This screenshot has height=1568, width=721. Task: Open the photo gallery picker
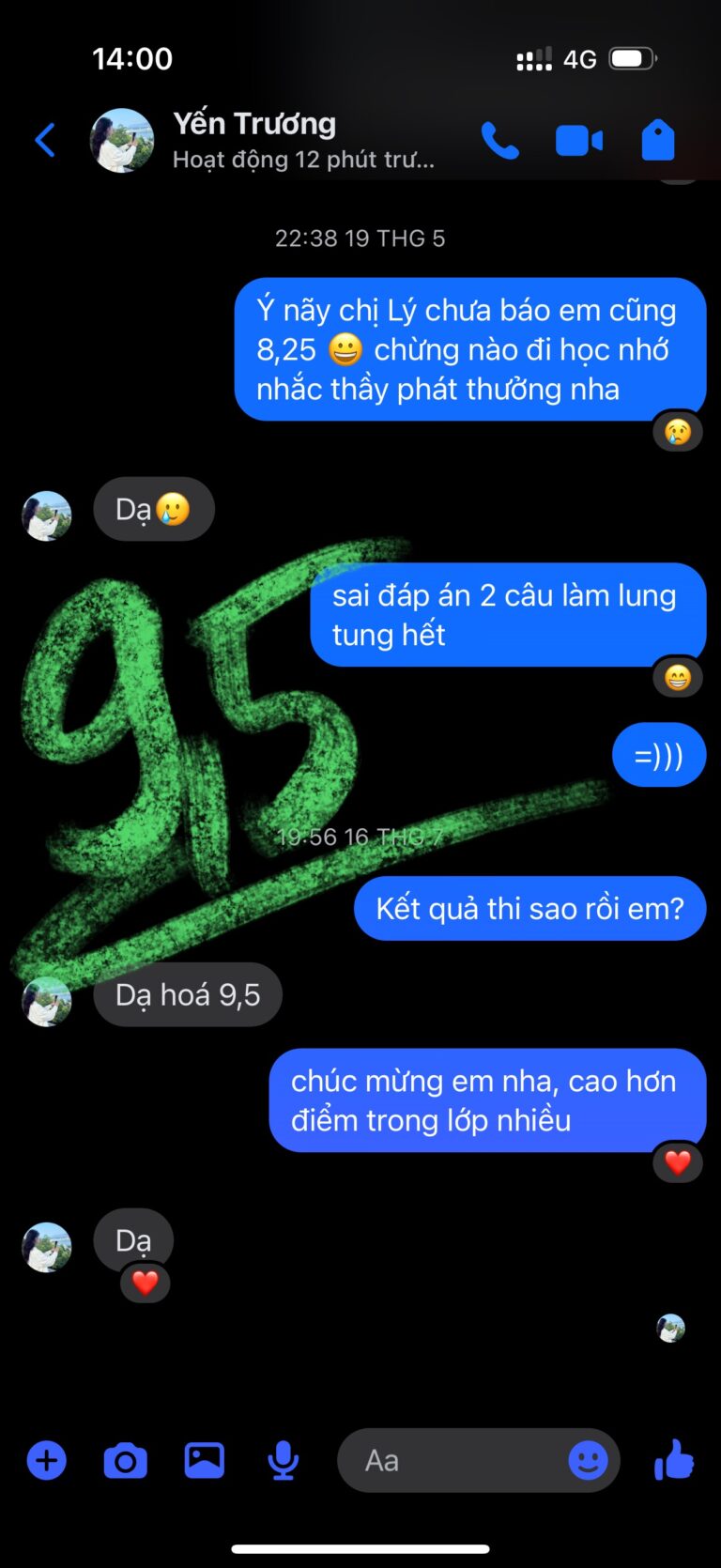(x=204, y=1461)
